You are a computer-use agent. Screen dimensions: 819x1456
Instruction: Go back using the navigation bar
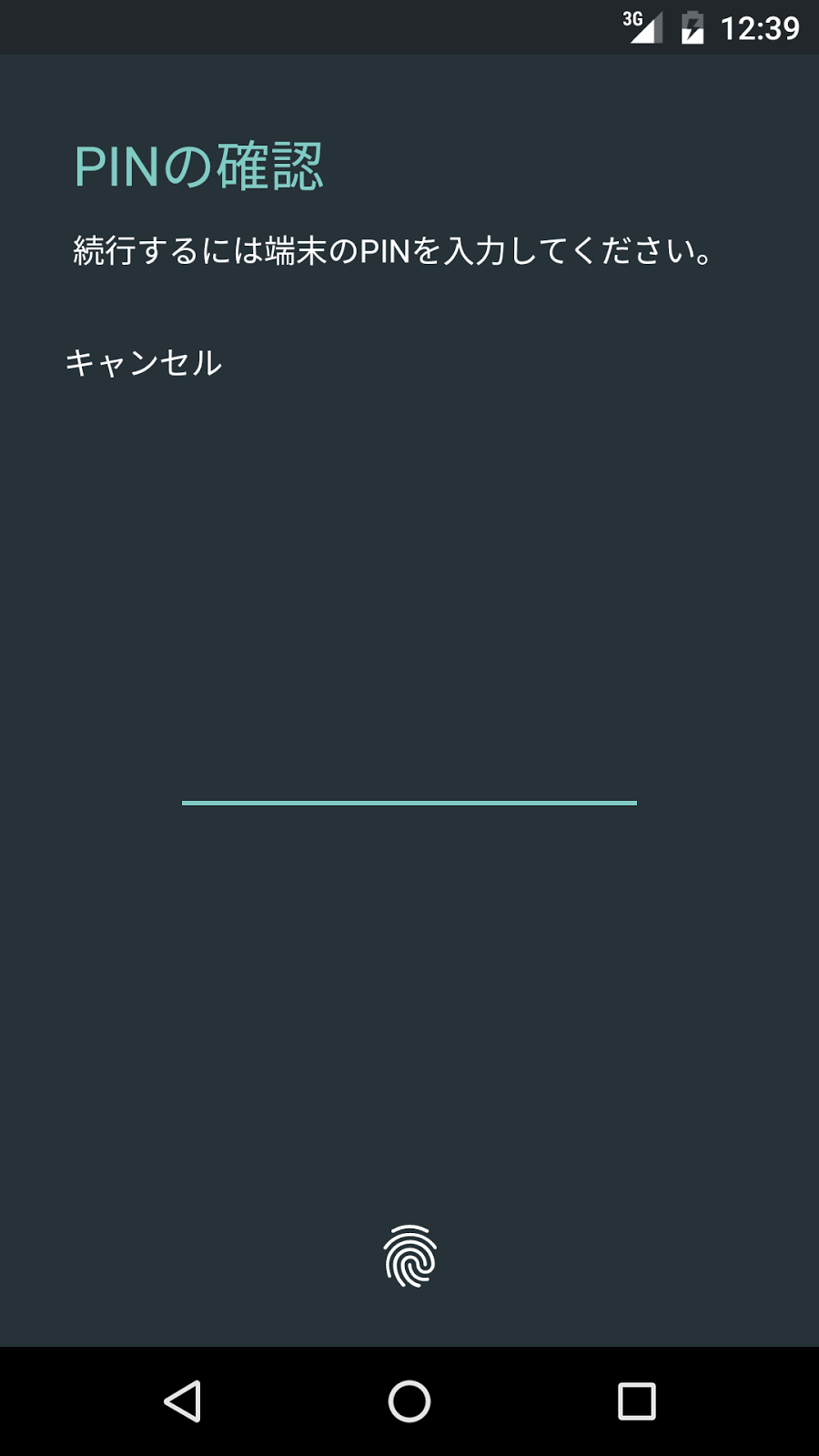coord(183,1401)
